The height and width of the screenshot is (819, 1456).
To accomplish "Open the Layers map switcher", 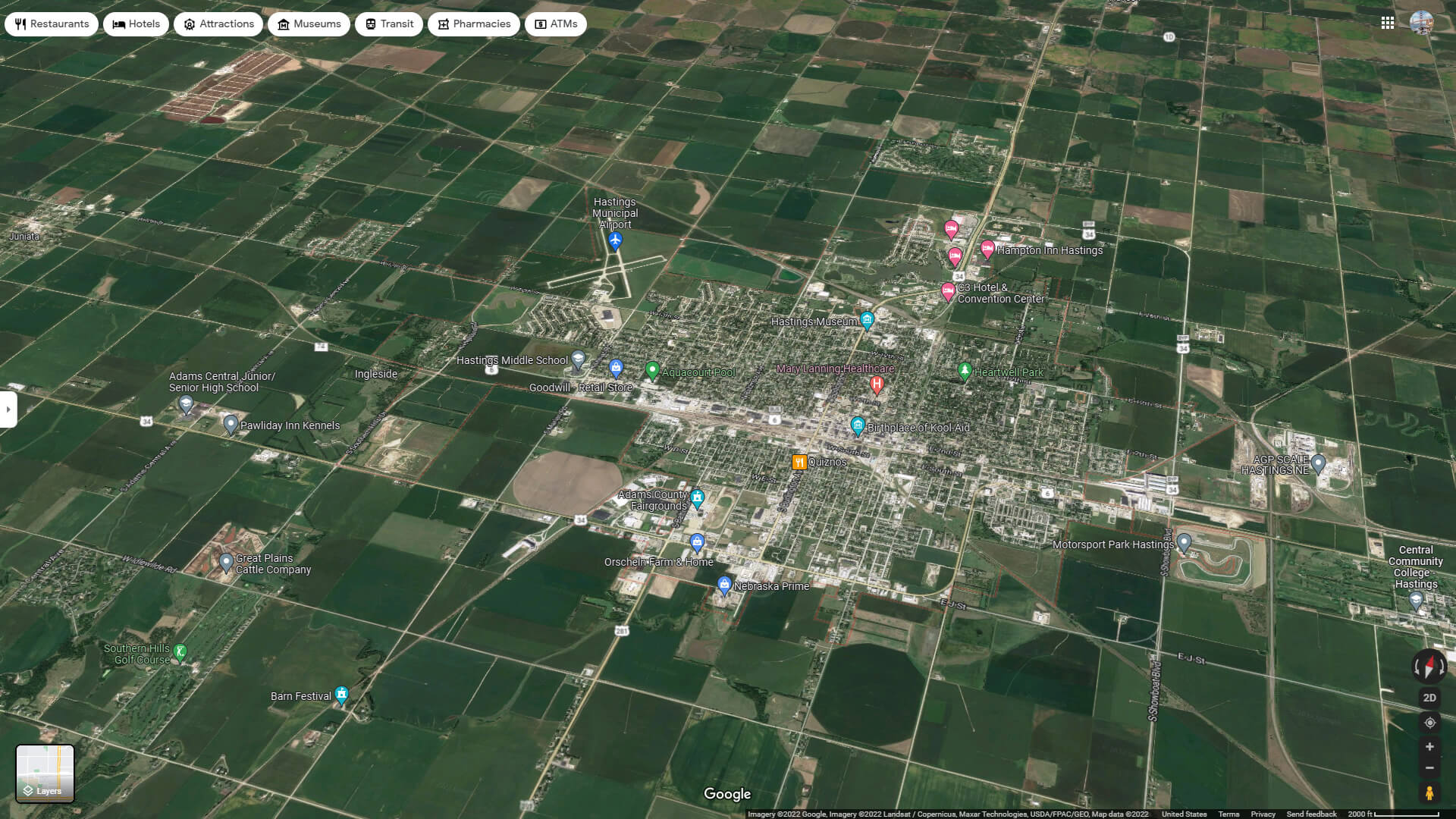I will pos(45,773).
